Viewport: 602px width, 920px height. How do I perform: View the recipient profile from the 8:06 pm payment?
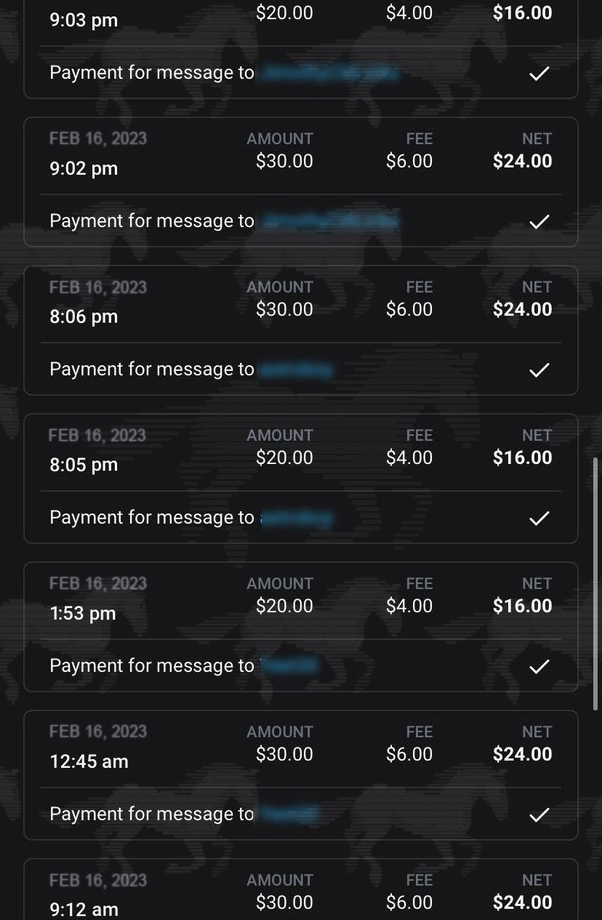click(x=295, y=370)
